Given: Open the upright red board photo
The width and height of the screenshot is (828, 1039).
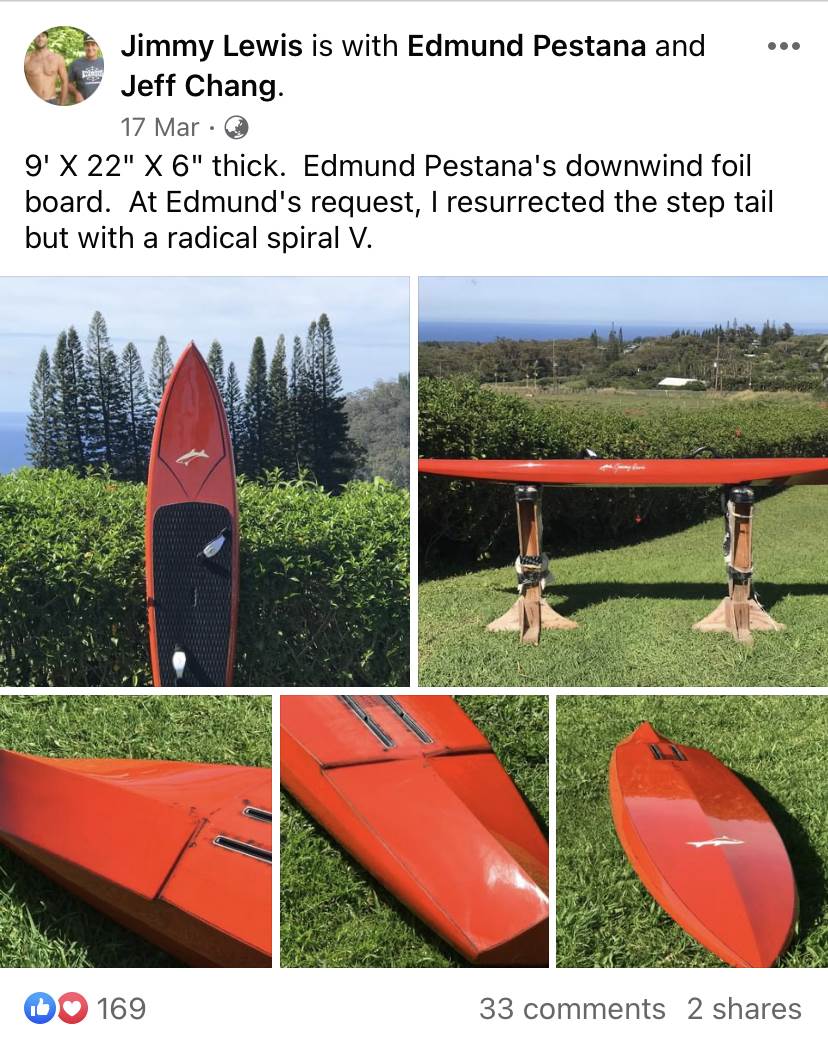Looking at the screenshot, I should 205,481.
